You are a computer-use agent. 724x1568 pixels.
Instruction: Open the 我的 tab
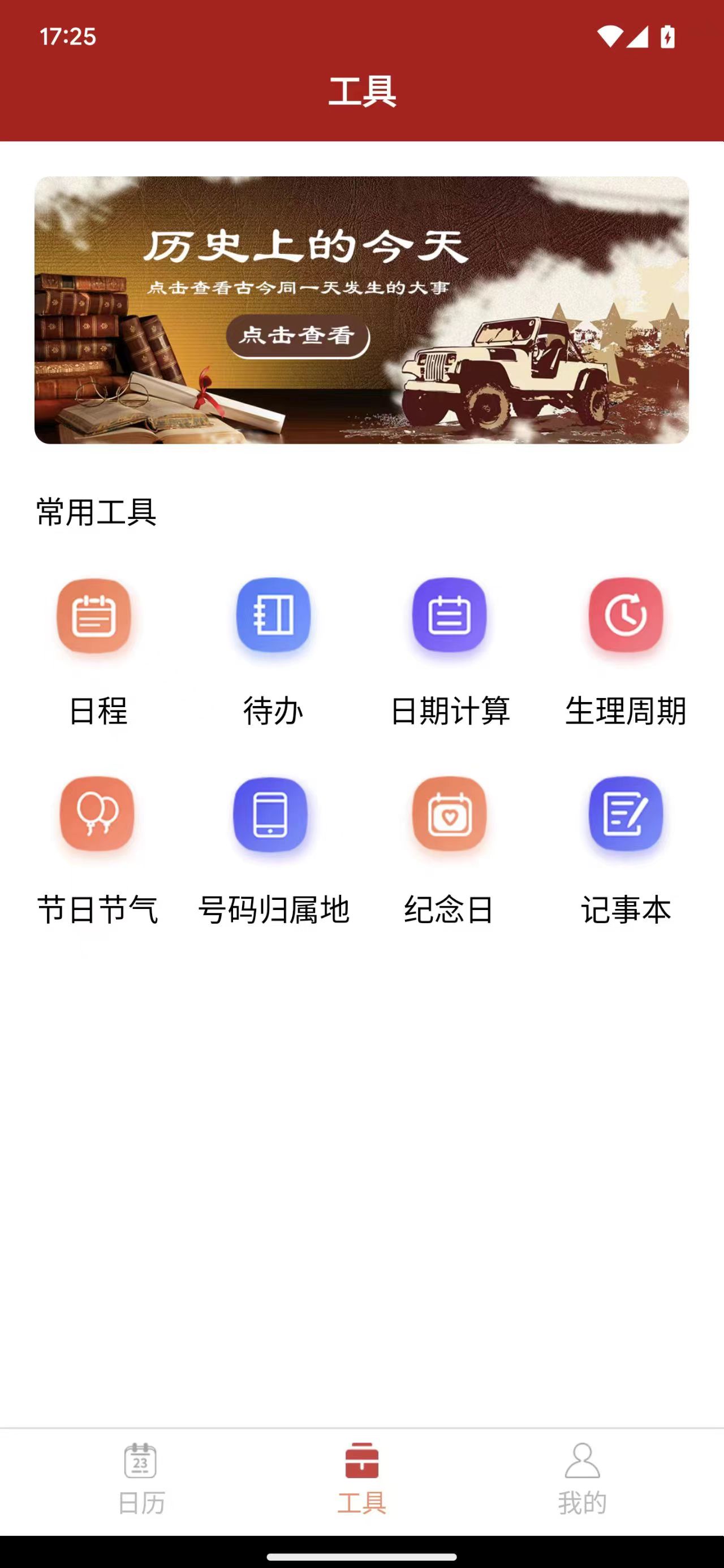pos(583,1479)
